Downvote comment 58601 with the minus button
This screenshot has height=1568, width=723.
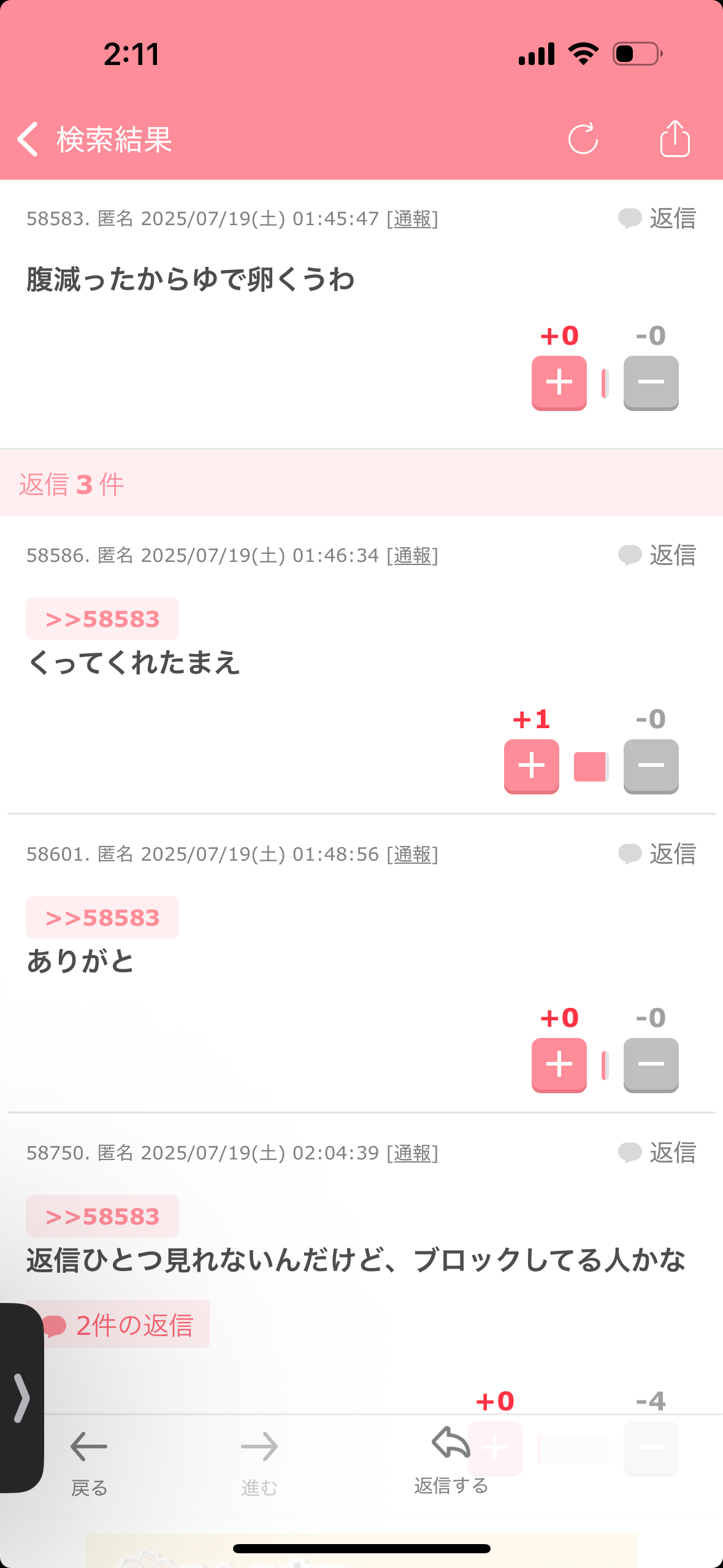pyautogui.click(x=651, y=1066)
